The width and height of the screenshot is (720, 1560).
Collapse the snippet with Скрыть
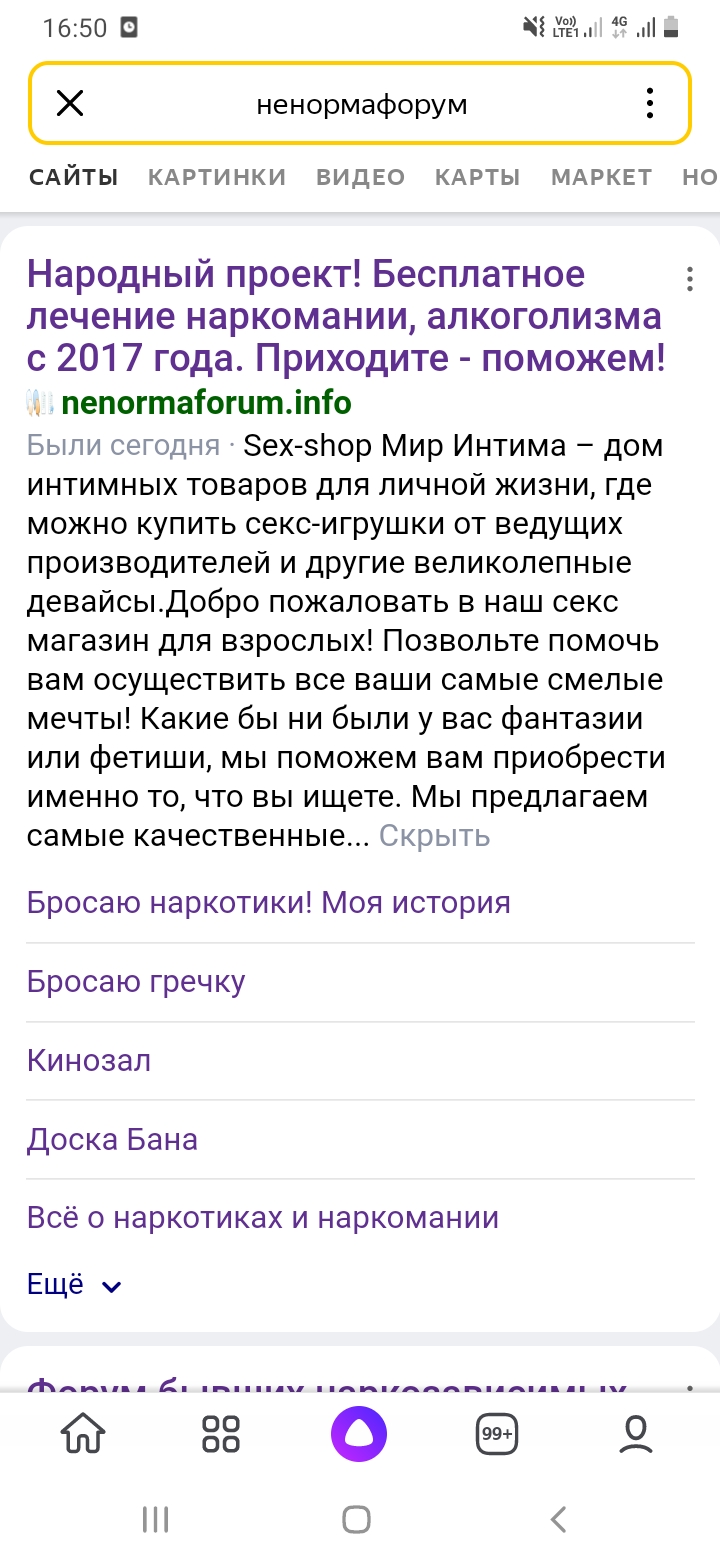(434, 836)
